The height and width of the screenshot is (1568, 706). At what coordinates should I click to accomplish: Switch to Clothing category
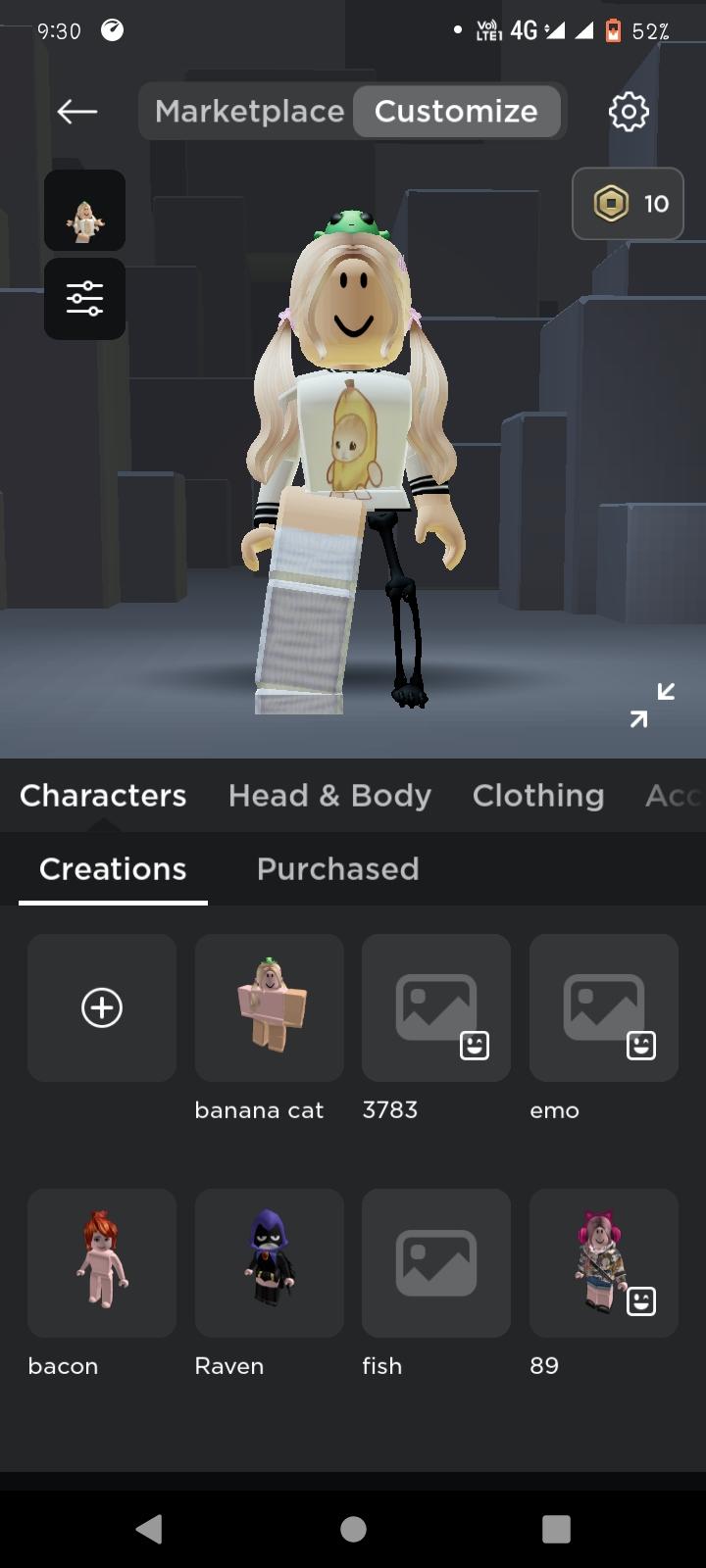click(x=537, y=796)
